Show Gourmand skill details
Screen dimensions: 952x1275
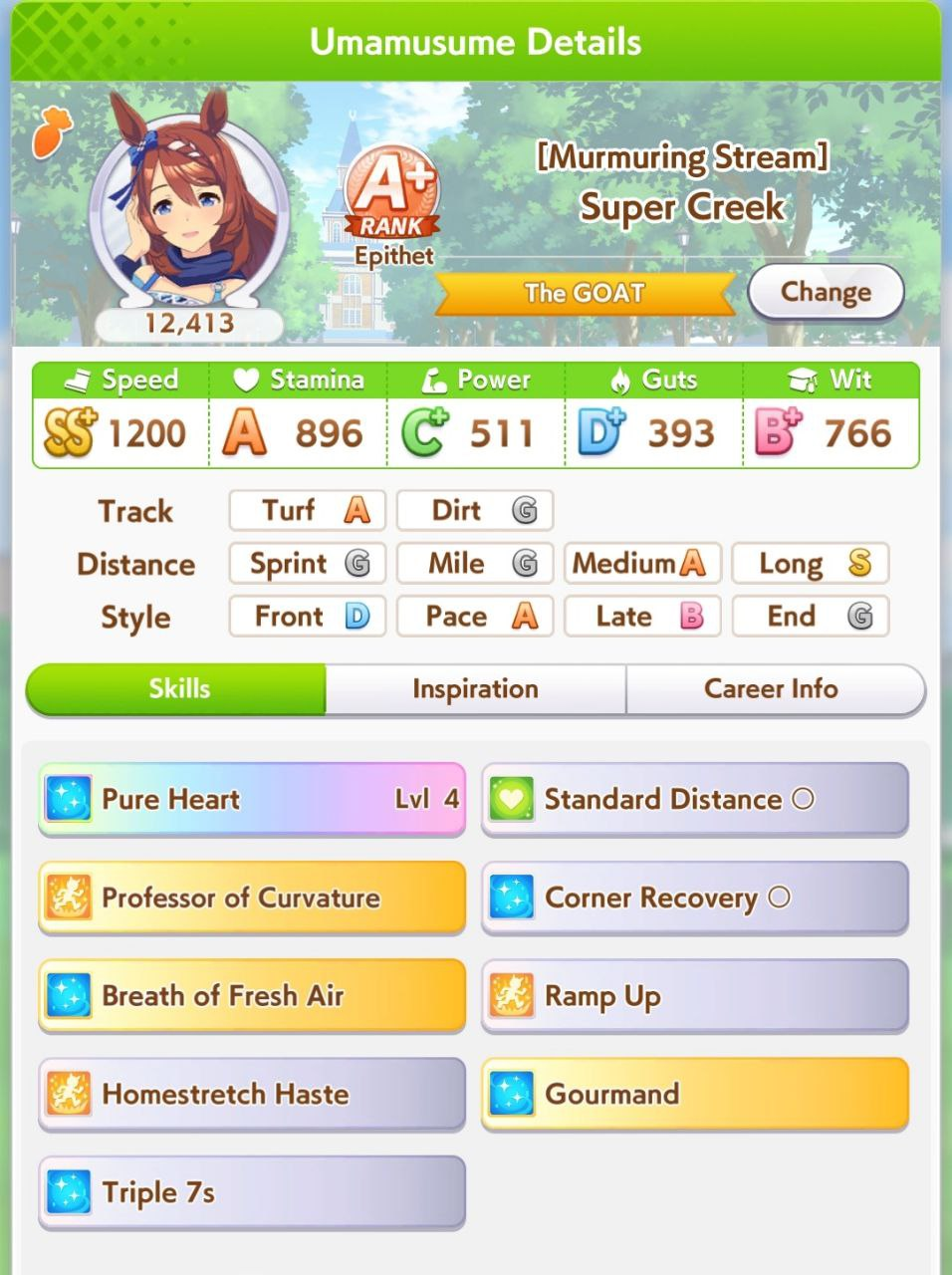[x=695, y=1094]
